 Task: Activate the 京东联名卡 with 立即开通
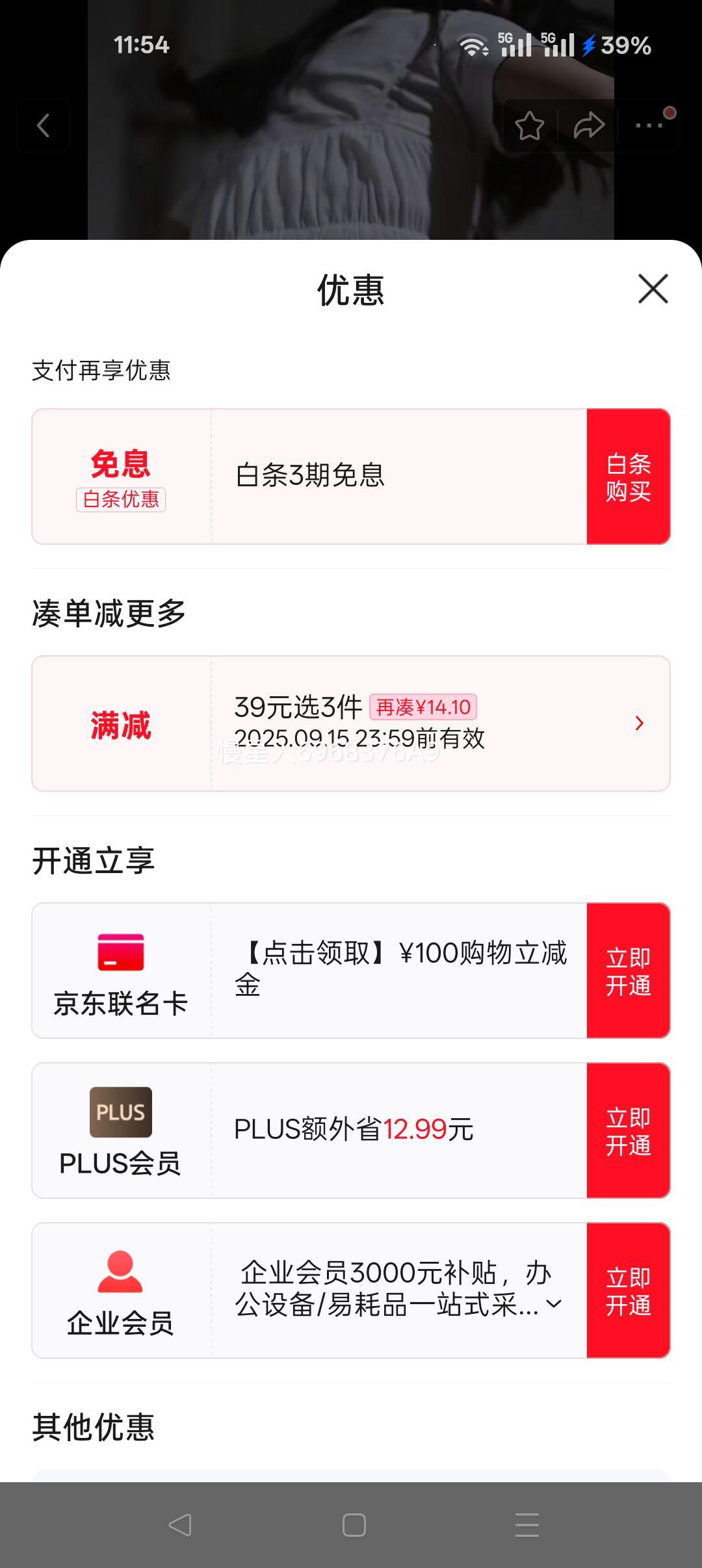click(628, 971)
